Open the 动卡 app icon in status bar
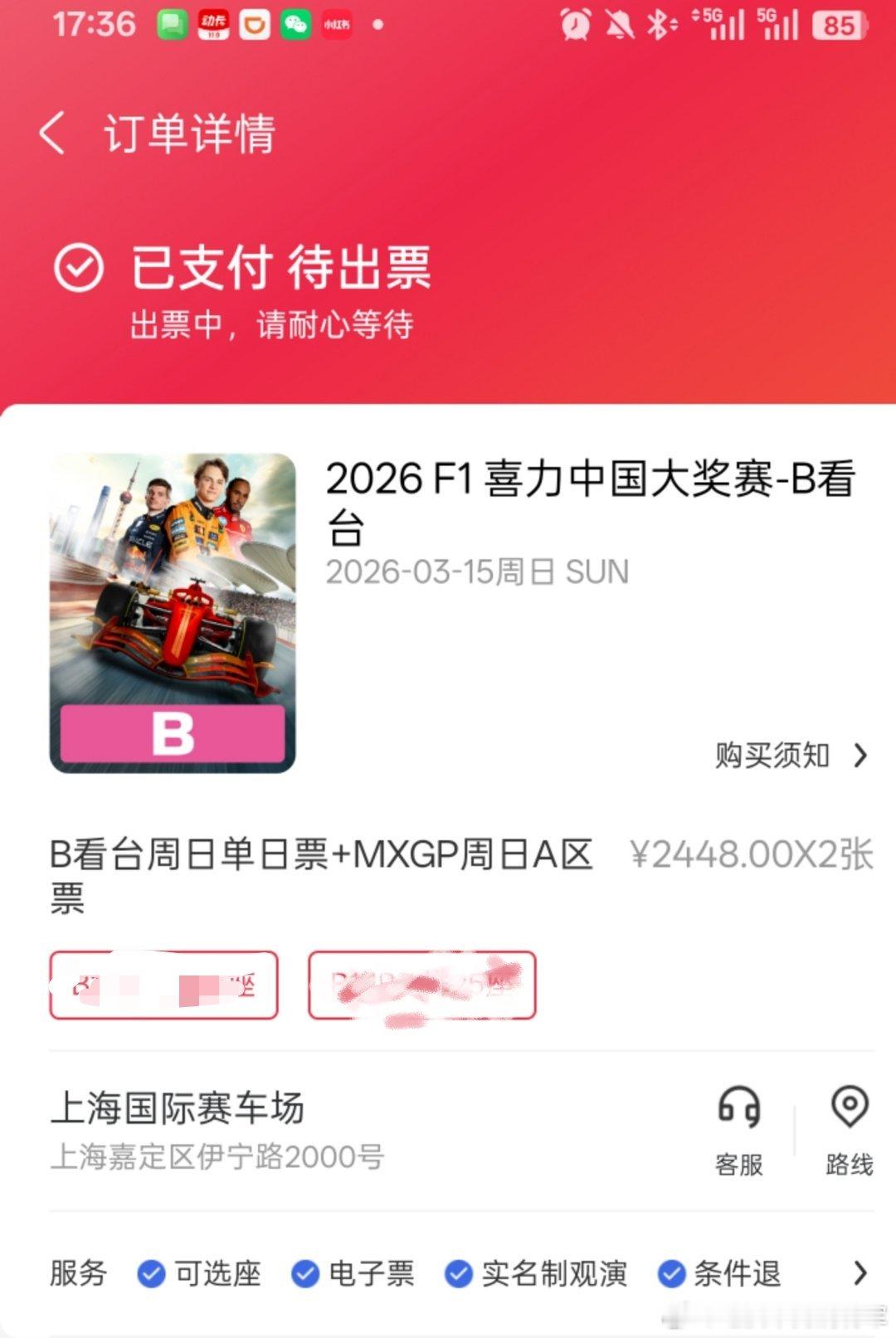This screenshot has height=1338, width=896. point(214,24)
